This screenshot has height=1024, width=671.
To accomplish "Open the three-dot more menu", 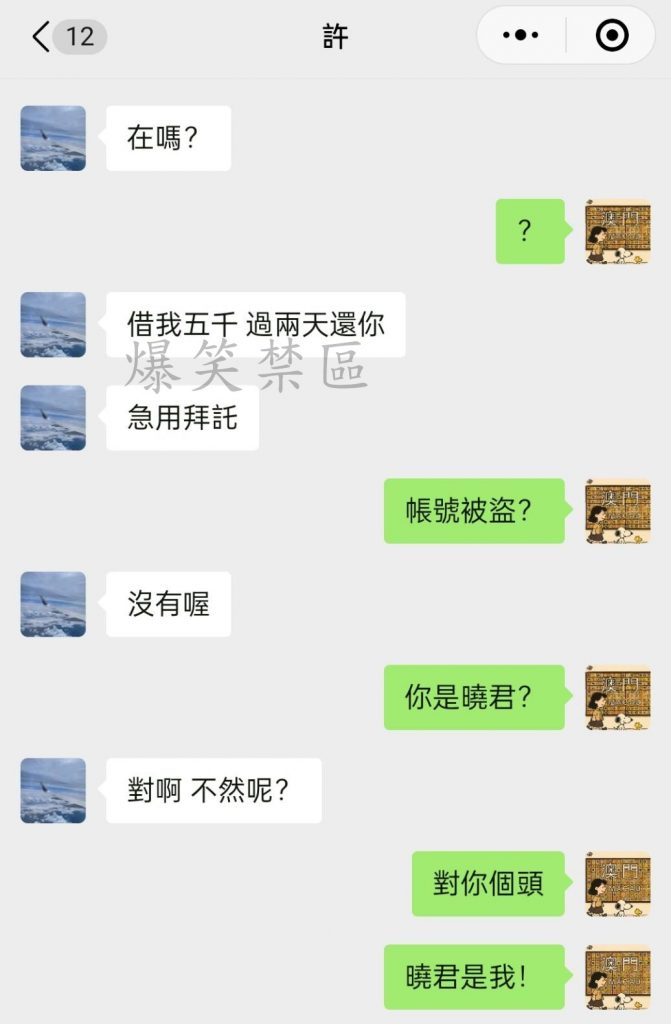I will point(521,36).
